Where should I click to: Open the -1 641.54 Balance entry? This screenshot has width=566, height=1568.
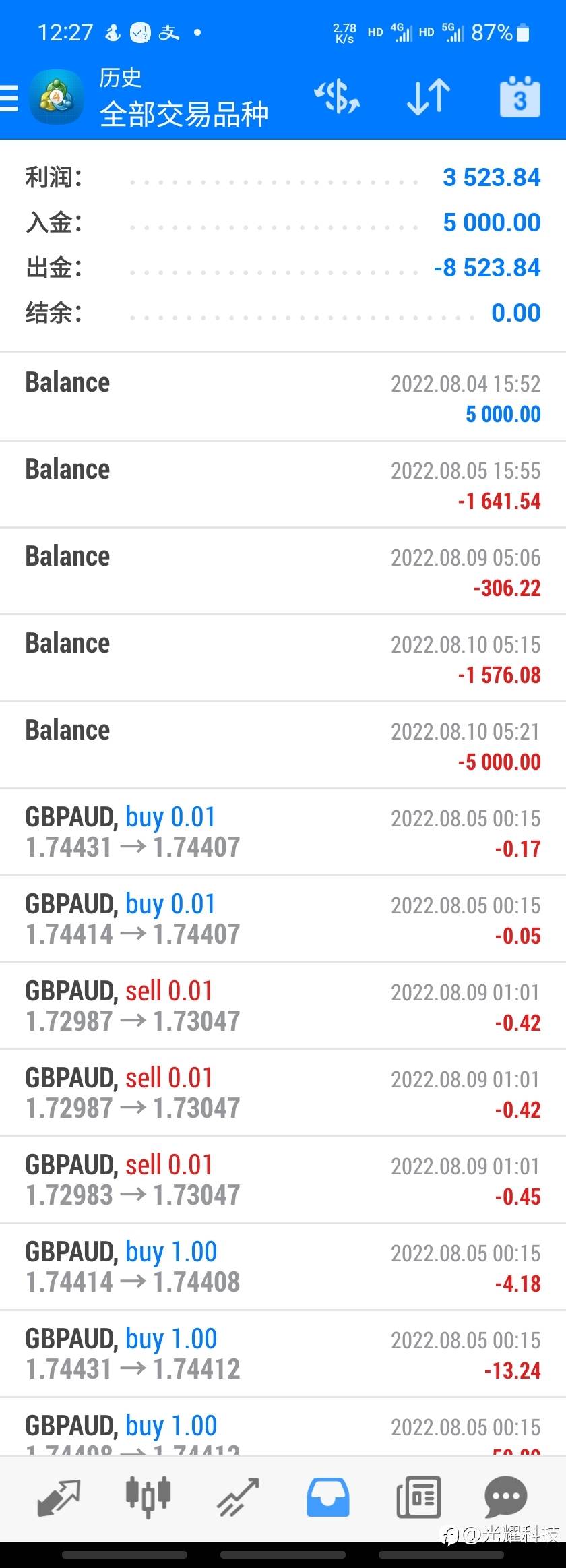tap(283, 485)
